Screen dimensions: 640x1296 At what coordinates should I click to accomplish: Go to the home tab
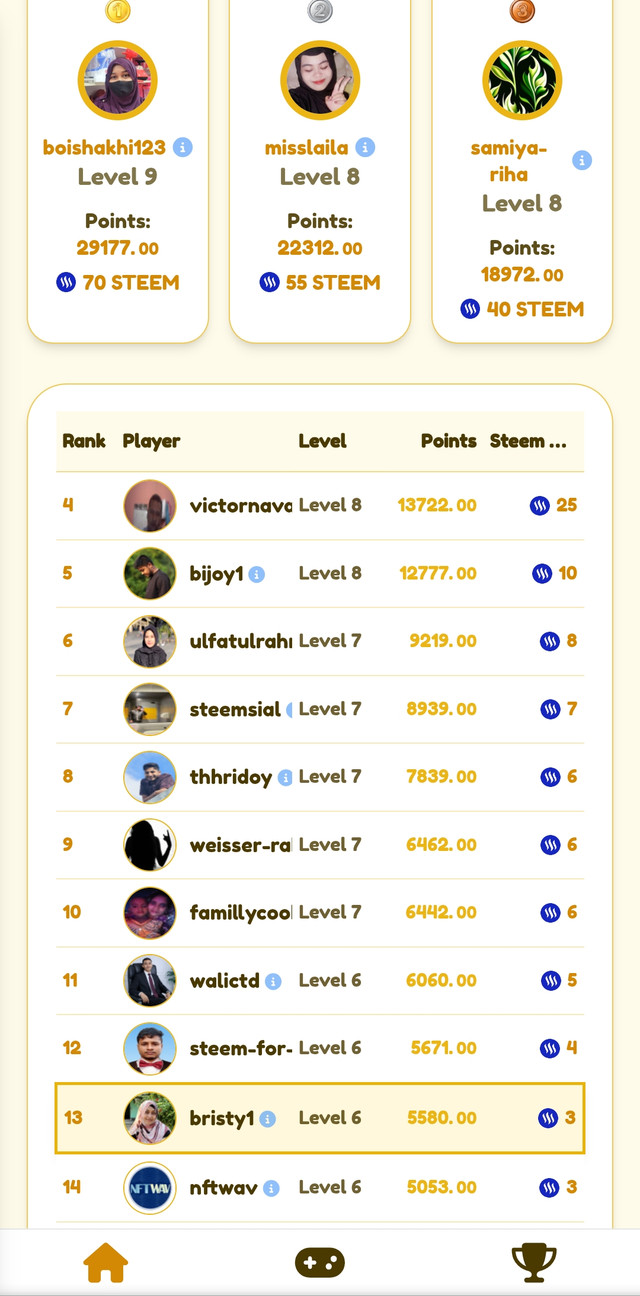tap(106, 1263)
